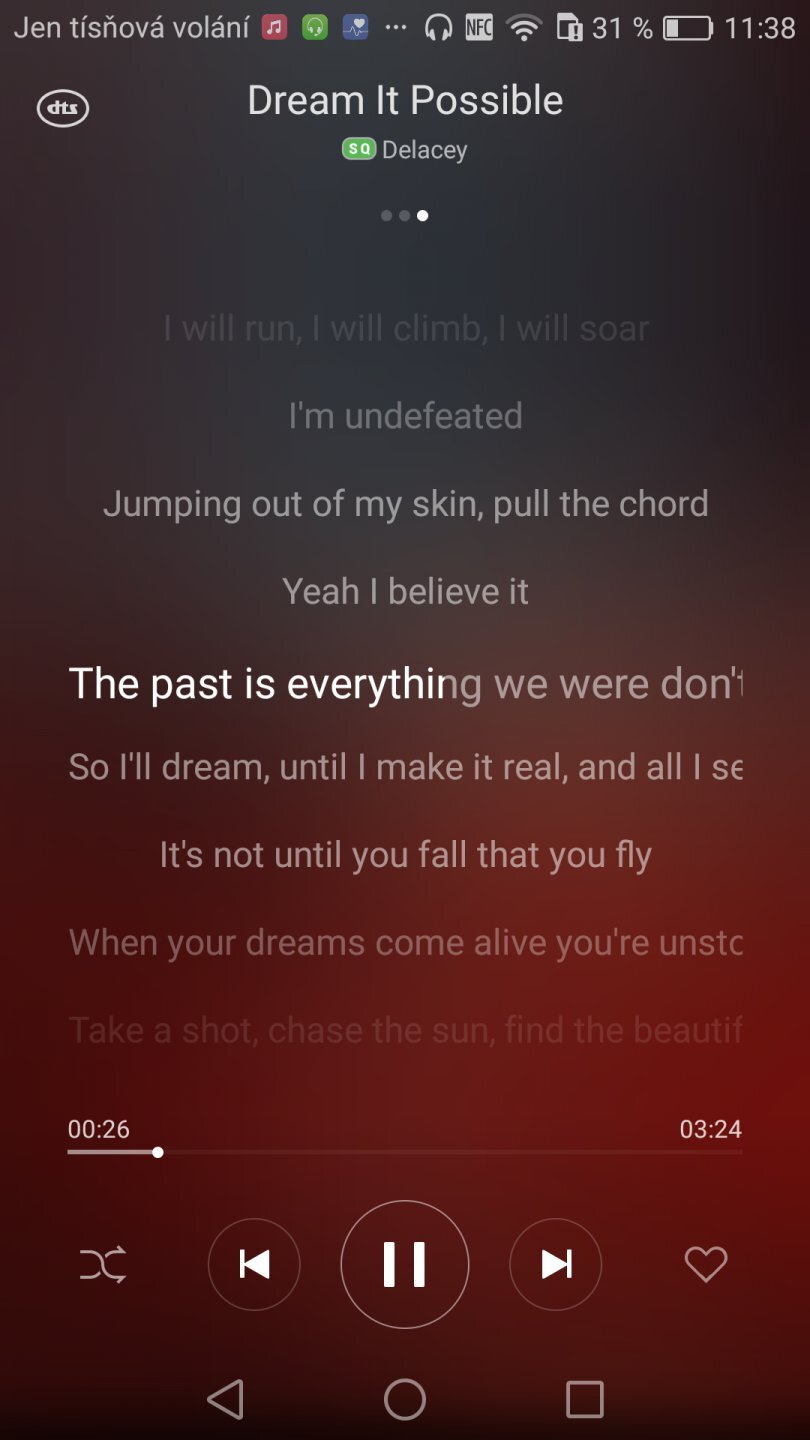Open the DTS sound effect settings
810x1440 pixels.
[63, 108]
